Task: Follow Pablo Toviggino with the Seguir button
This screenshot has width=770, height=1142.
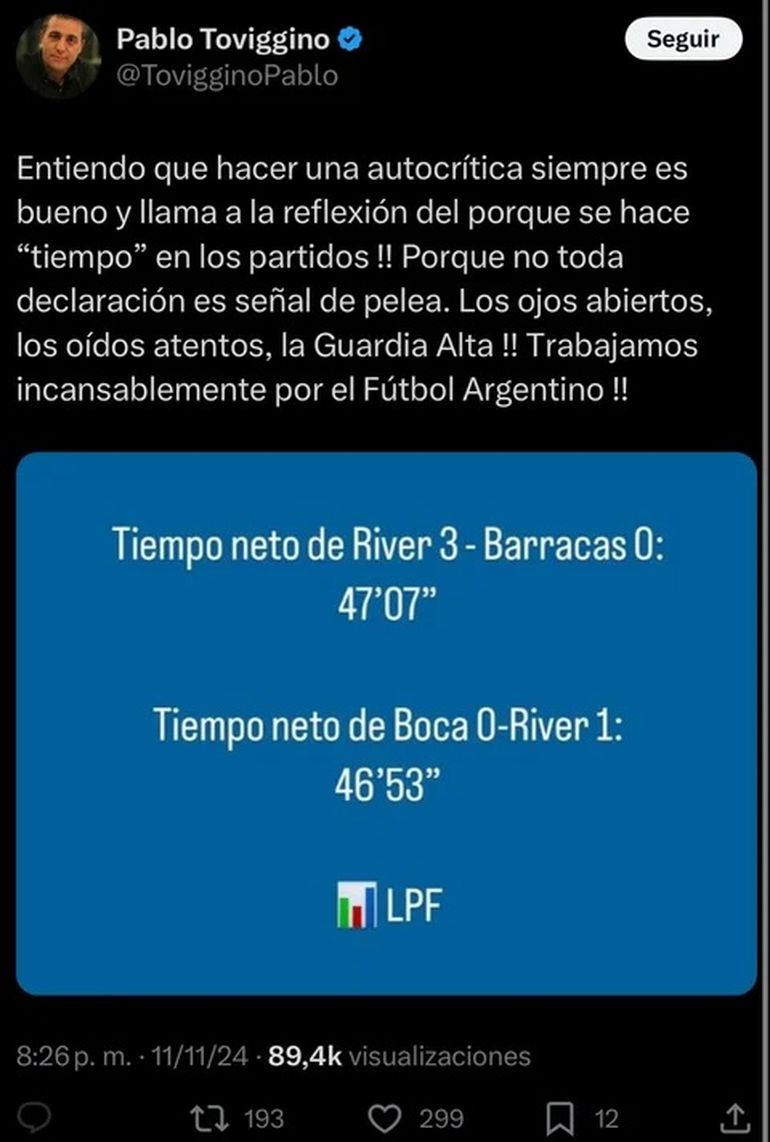Action: pos(683,40)
